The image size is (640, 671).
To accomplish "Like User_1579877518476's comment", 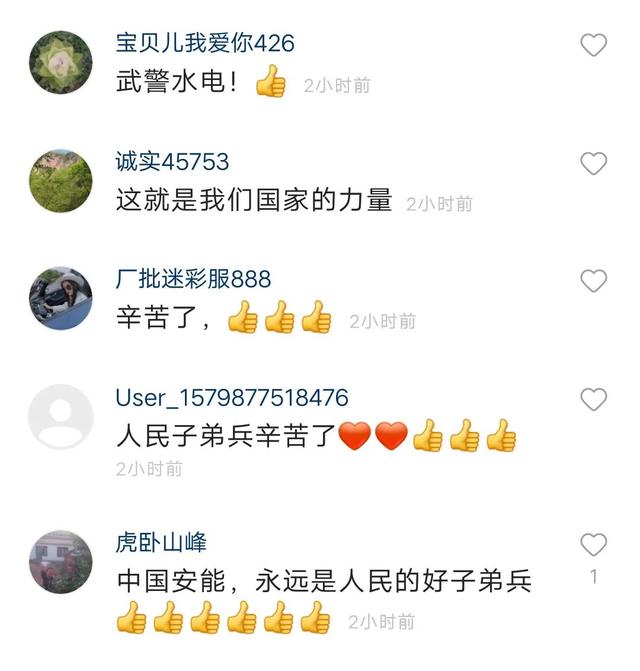I will coord(594,400).
